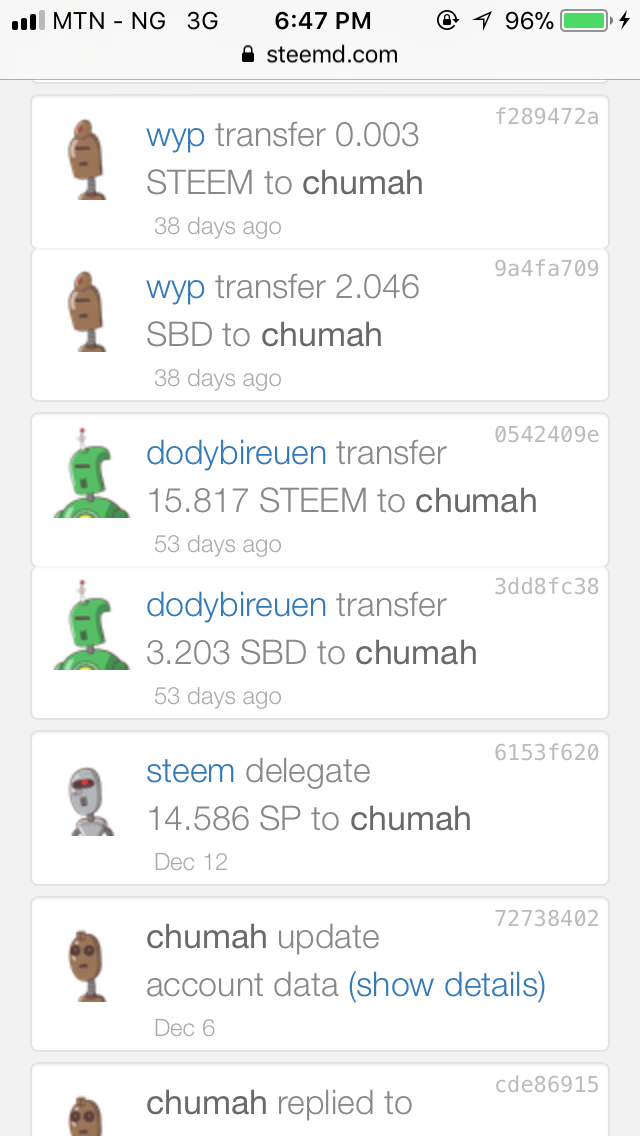
Task: Open transaction hash 6153f620
Action: pyautogui.click(x=546, y=752)
